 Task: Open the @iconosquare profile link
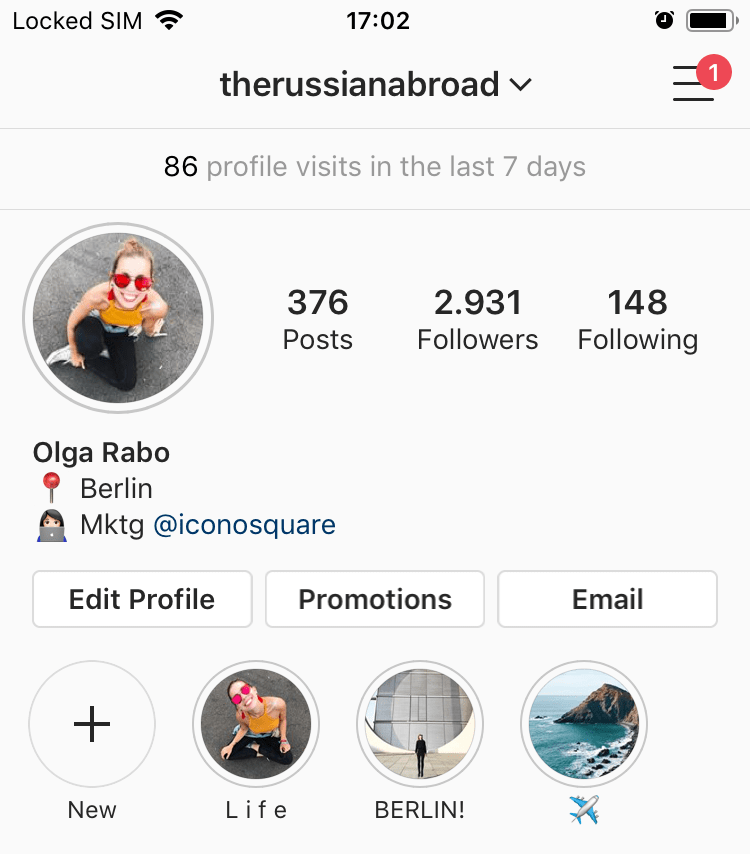click(244, 525)
